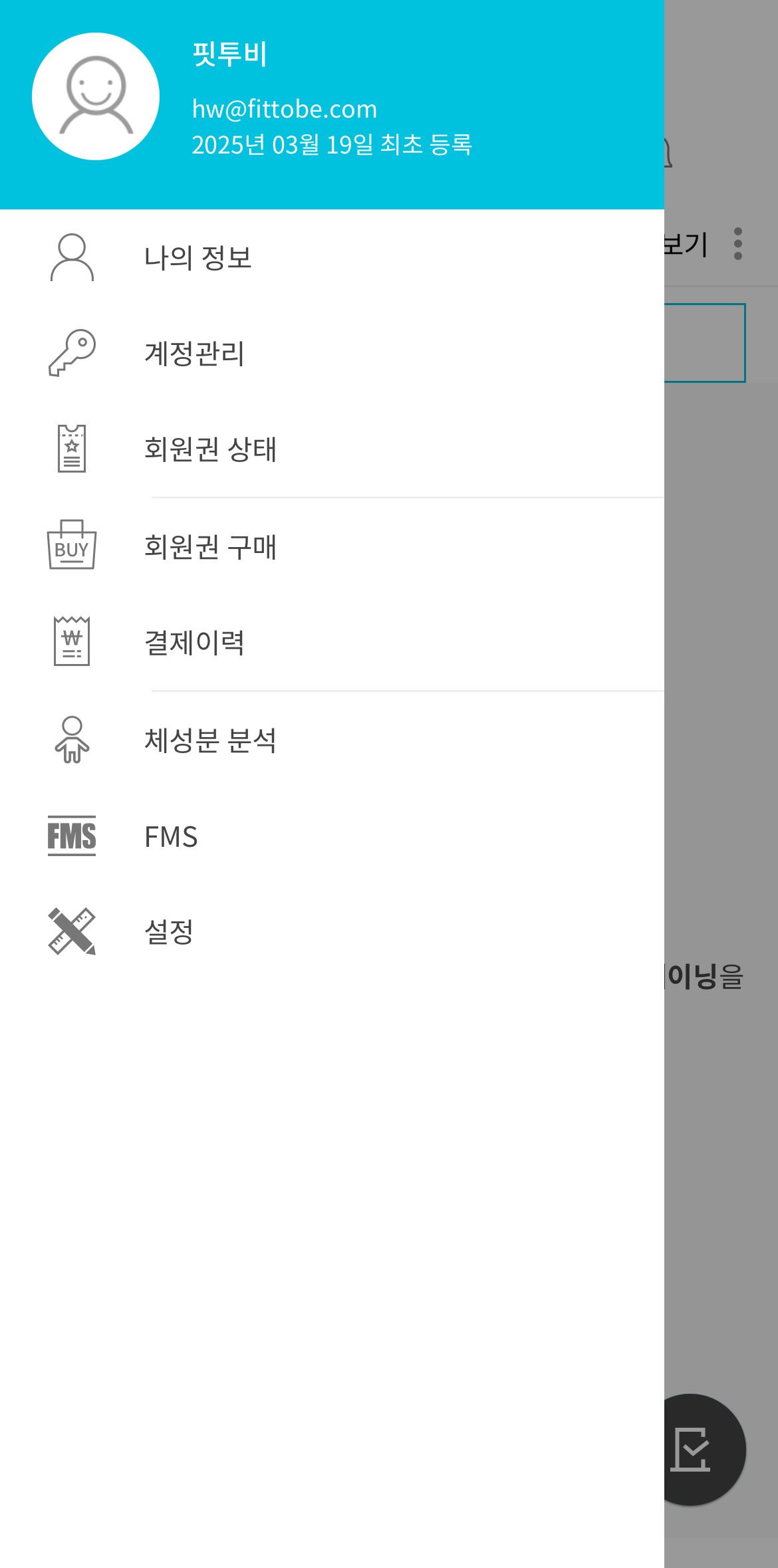Open 체성분 분석 body composition analysis

coord(332,740)
